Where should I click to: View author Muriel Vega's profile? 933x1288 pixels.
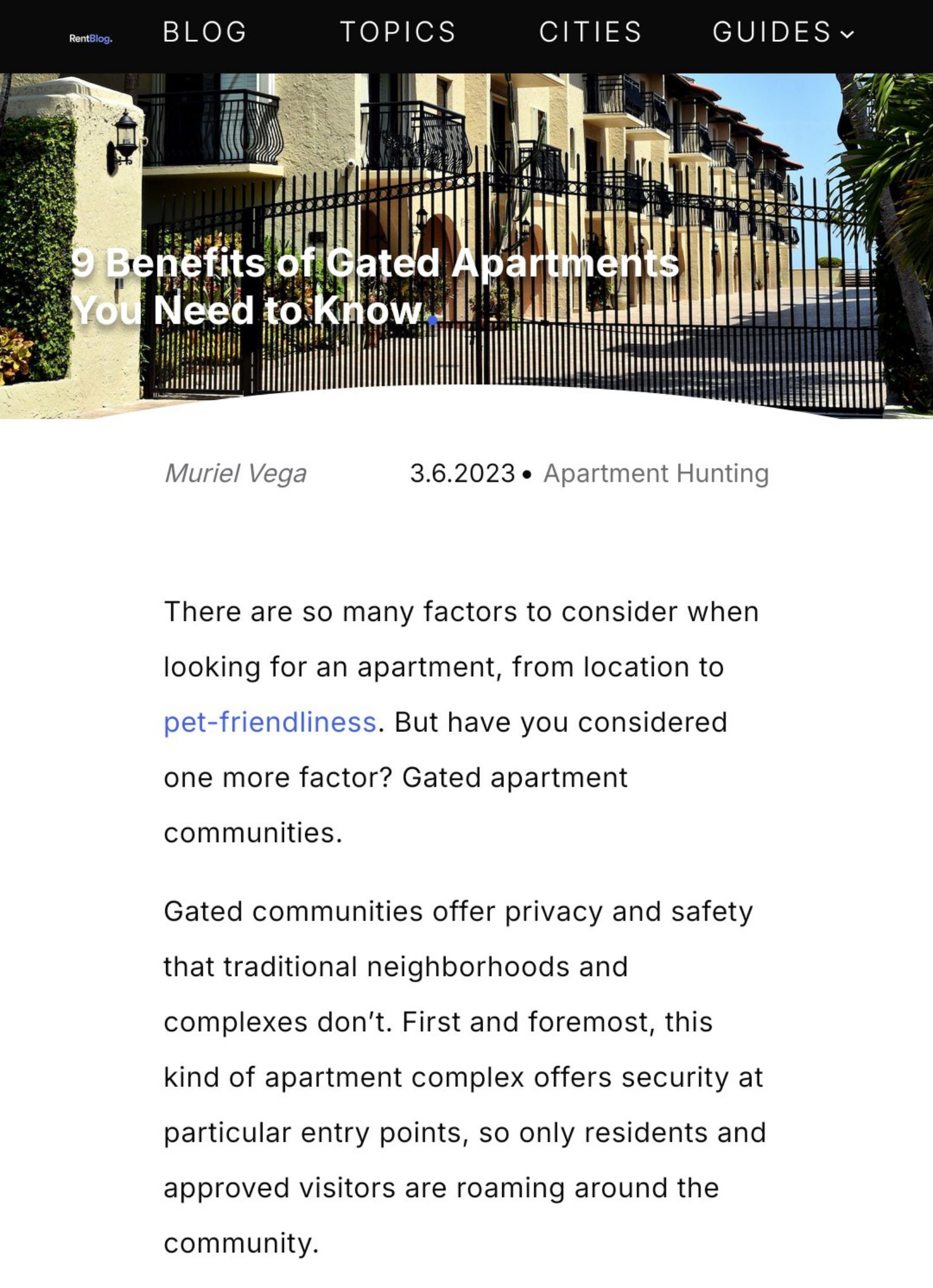coord(235,473)
